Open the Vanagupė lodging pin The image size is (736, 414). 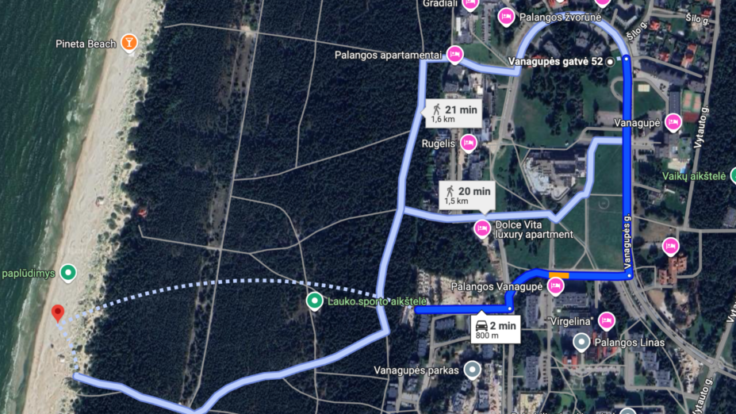pyautogui.click(x=672, y=122)
